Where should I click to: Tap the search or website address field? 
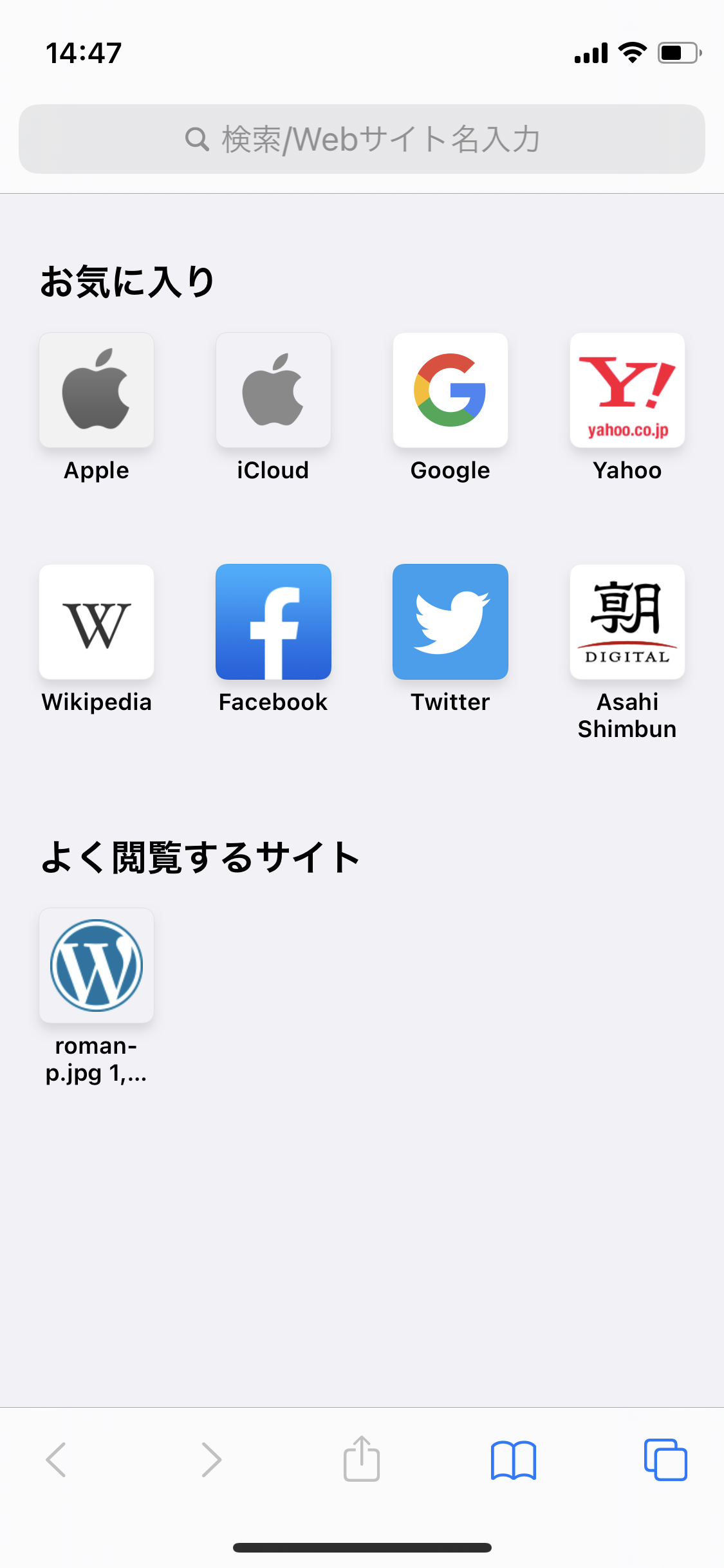(x=362, y=139)
